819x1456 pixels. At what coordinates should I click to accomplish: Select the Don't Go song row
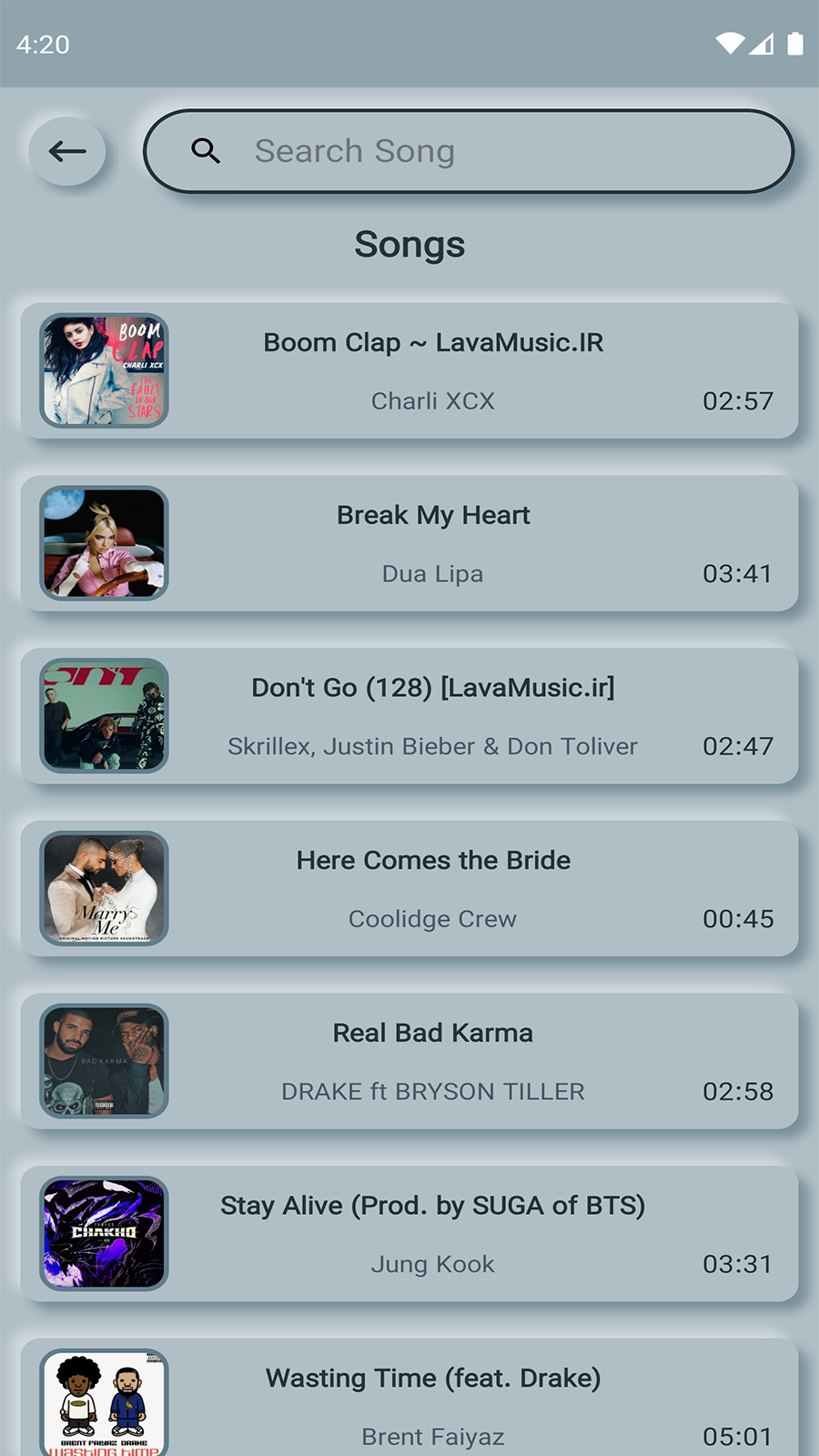[409, 716]
